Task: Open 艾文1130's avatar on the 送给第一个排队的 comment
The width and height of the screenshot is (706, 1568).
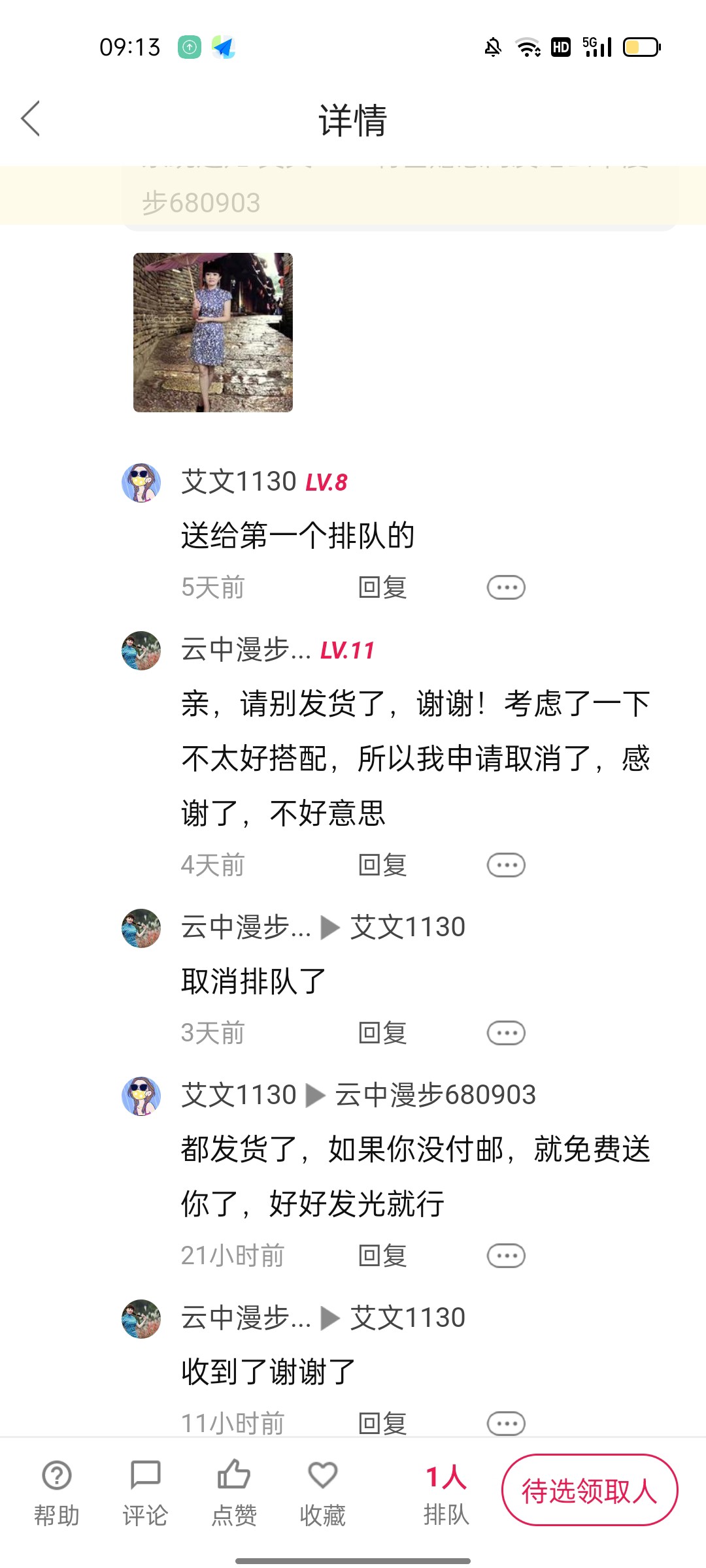Action: [x=141, y=483]
